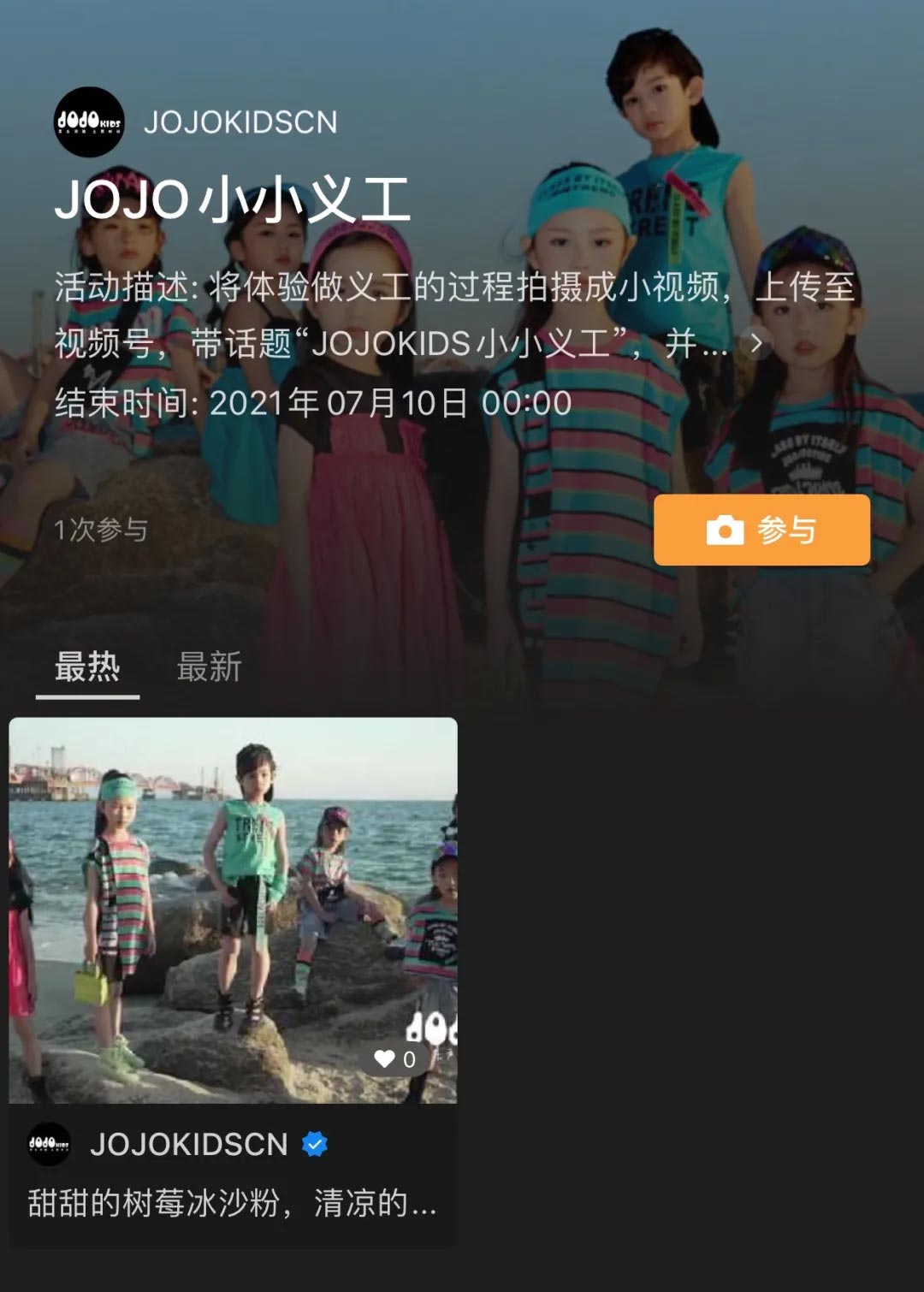
Task: Tap the orange 参与 button
Action: point(761,530)
